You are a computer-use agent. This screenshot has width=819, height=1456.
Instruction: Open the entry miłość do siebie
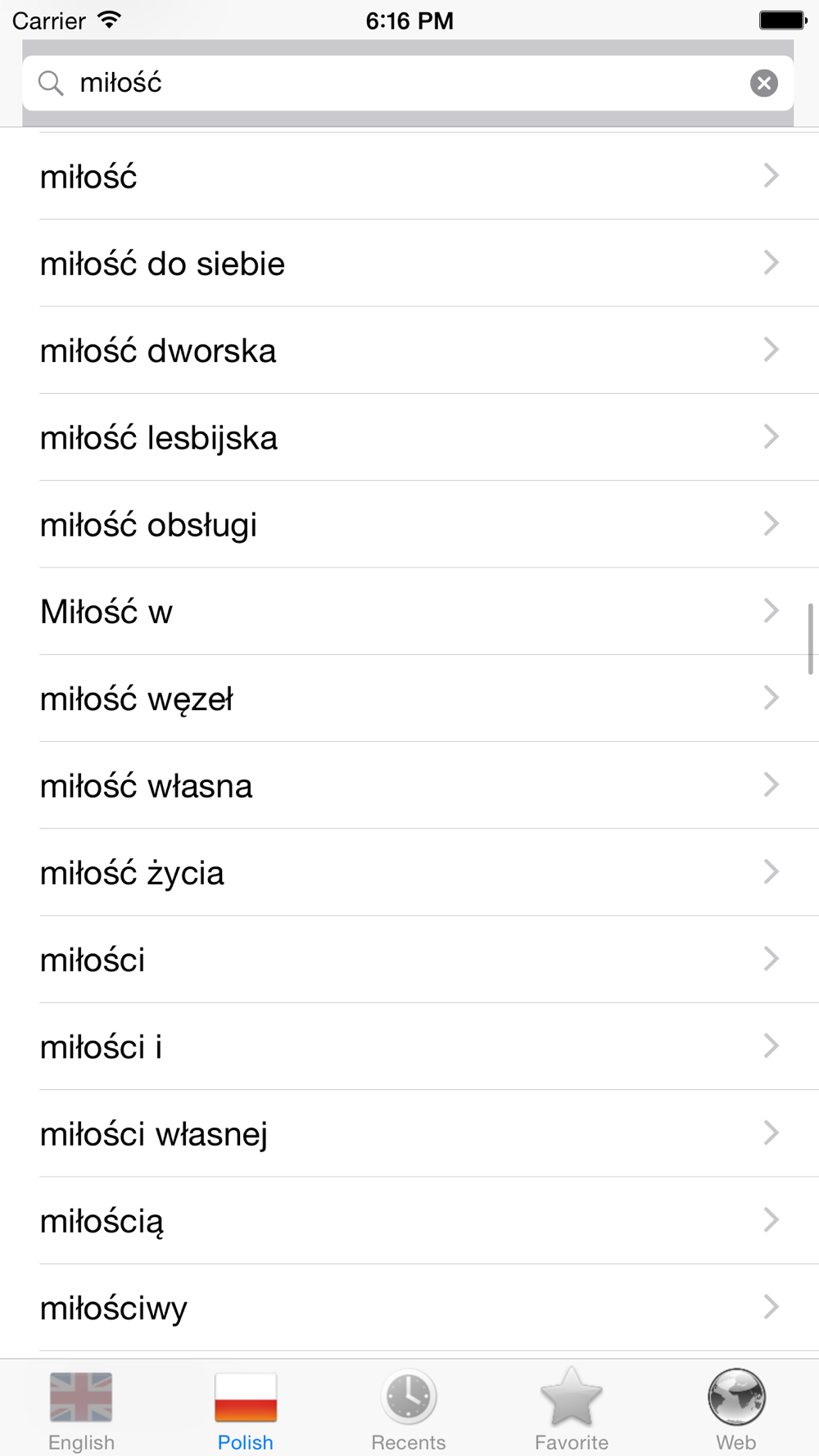(x=409, y=263)
